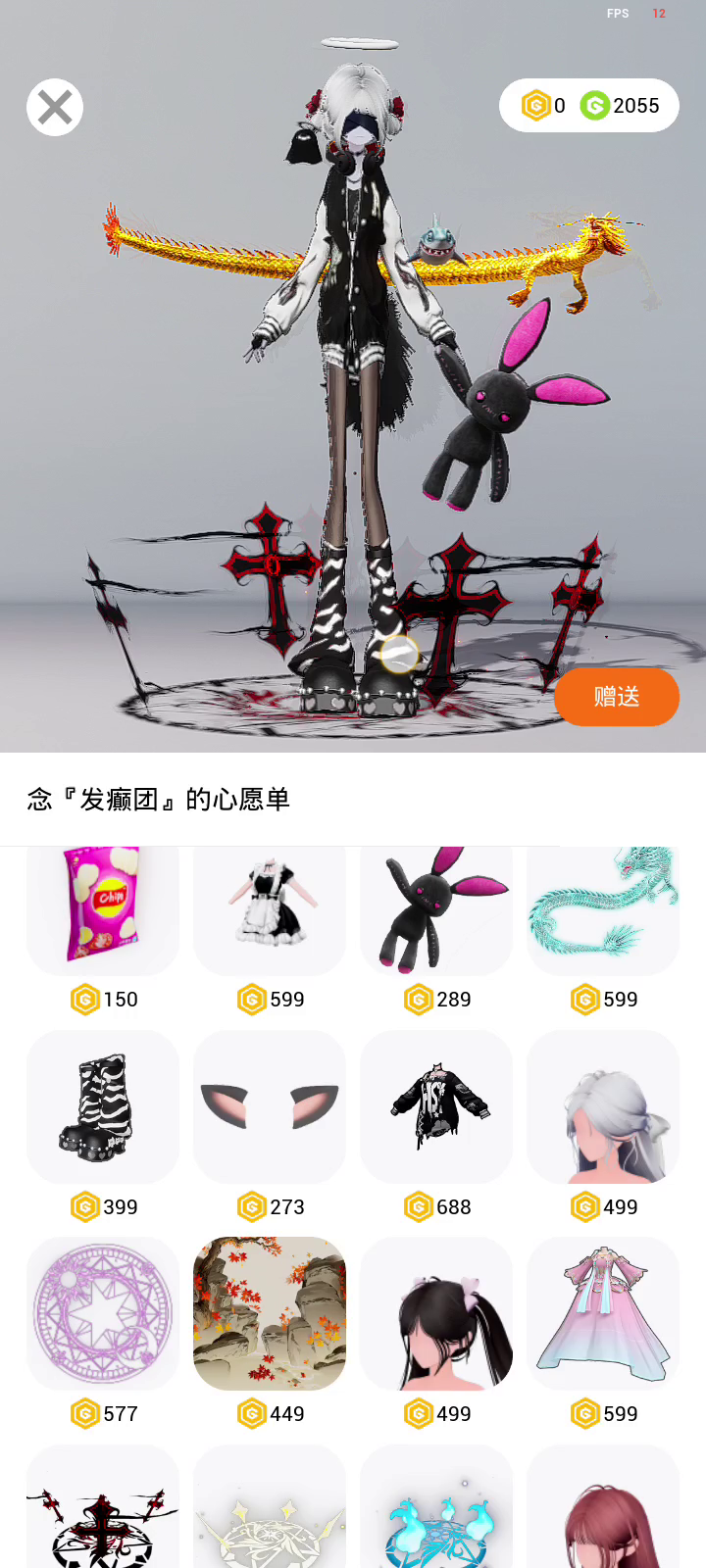
Task: Select the red-brown long hairstyle item
Action: click(x=603, y=1506)
